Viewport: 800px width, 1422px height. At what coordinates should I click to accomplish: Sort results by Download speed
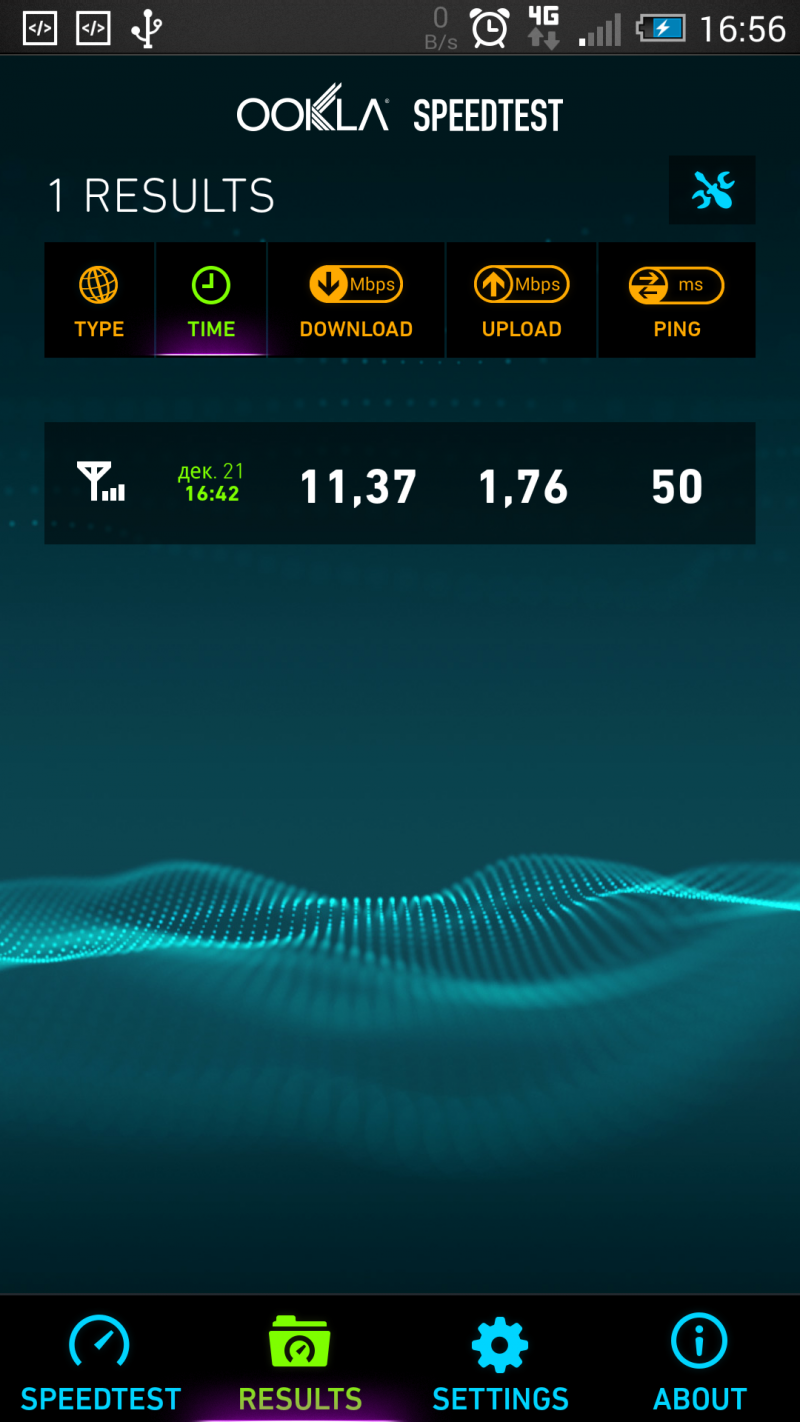(356, 300)
